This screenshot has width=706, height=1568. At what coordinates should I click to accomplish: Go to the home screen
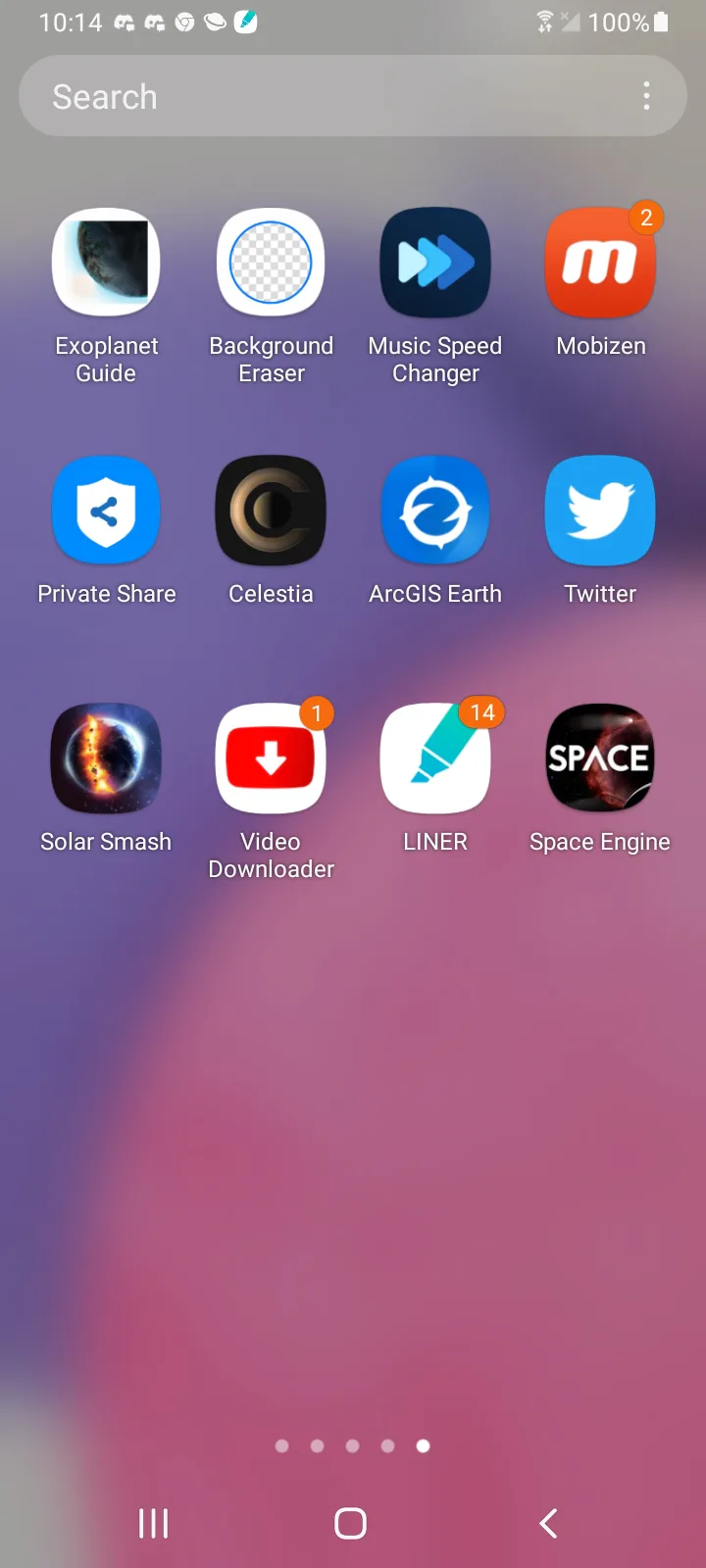[x=351, y=1523]
